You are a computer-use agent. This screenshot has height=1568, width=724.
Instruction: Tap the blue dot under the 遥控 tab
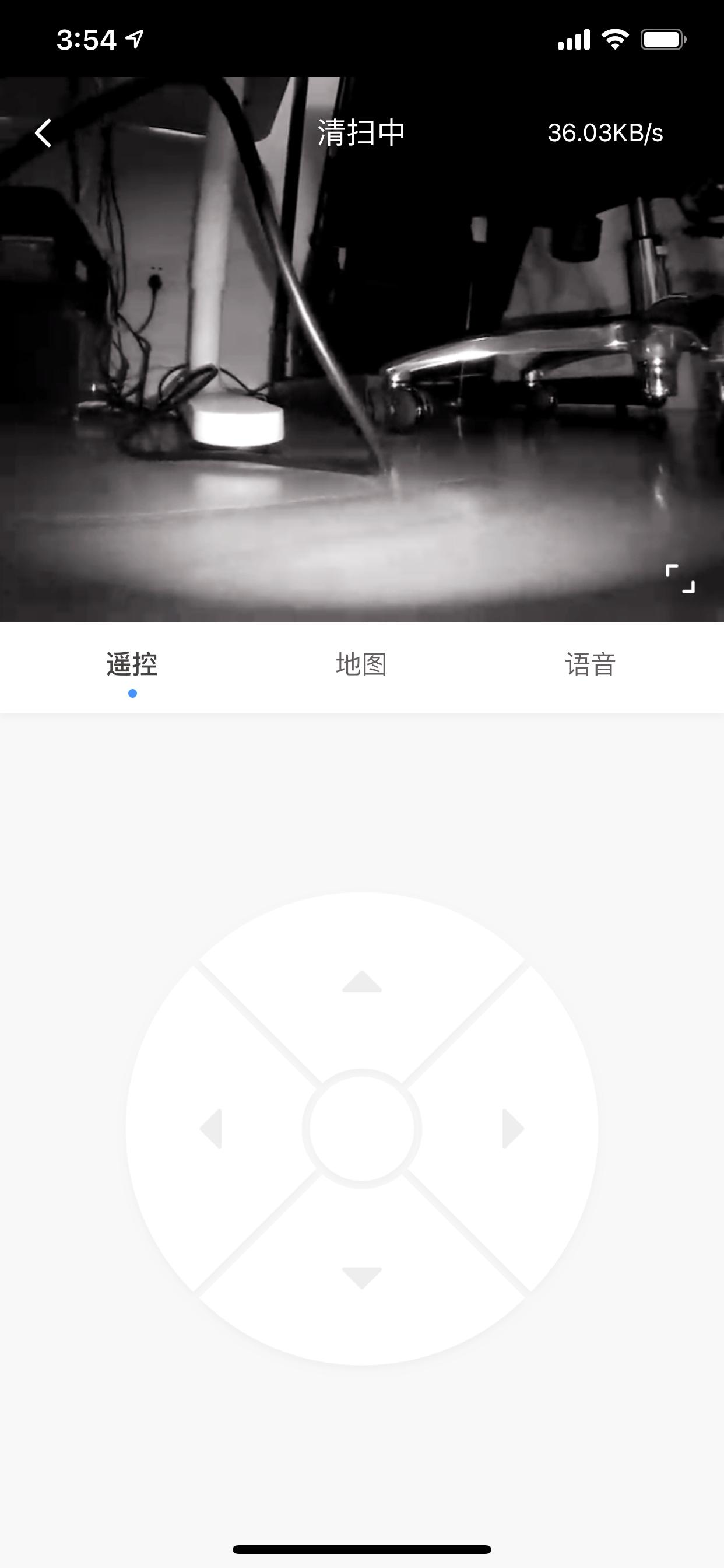[131, 694]
